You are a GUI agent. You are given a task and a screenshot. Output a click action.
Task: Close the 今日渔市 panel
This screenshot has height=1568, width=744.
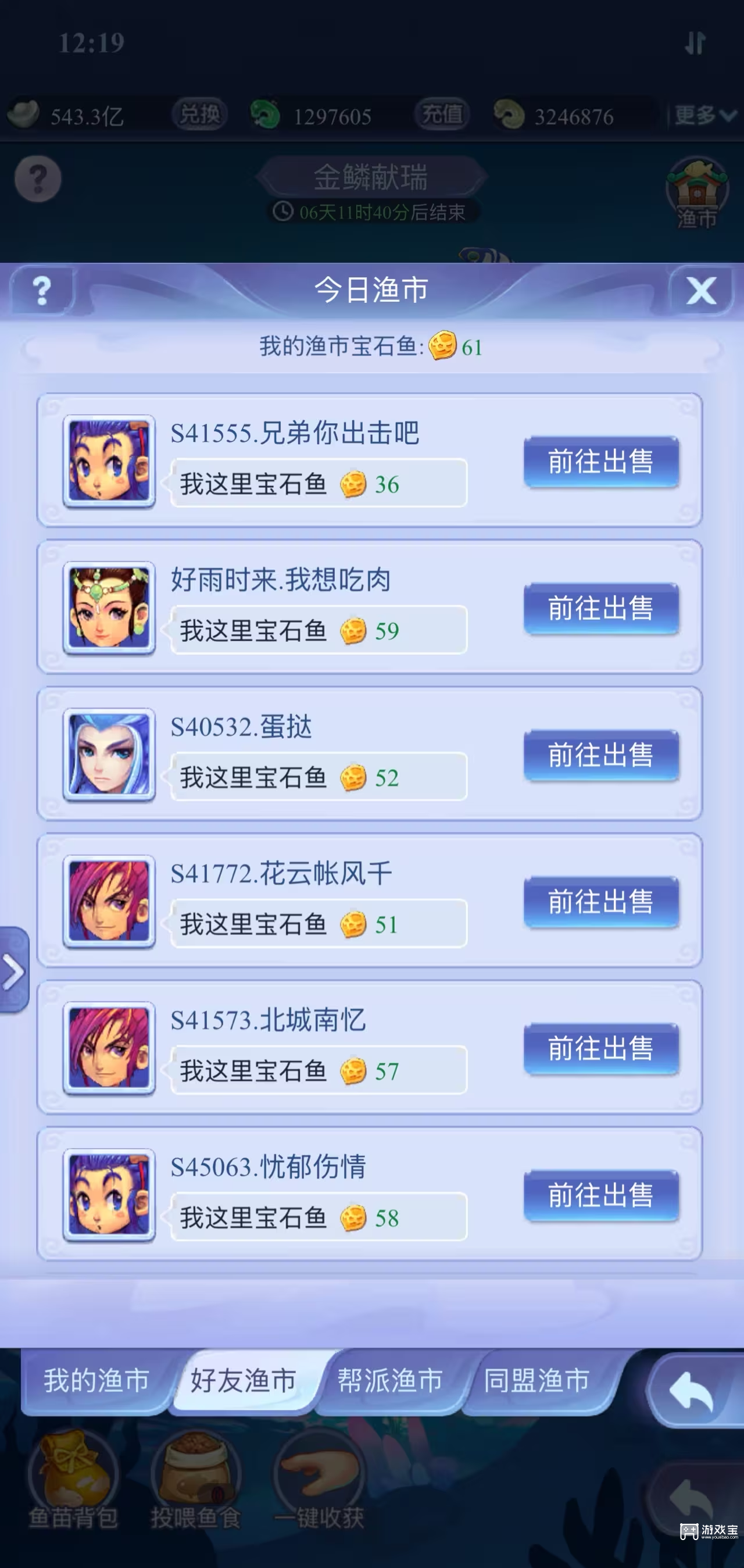701,290
